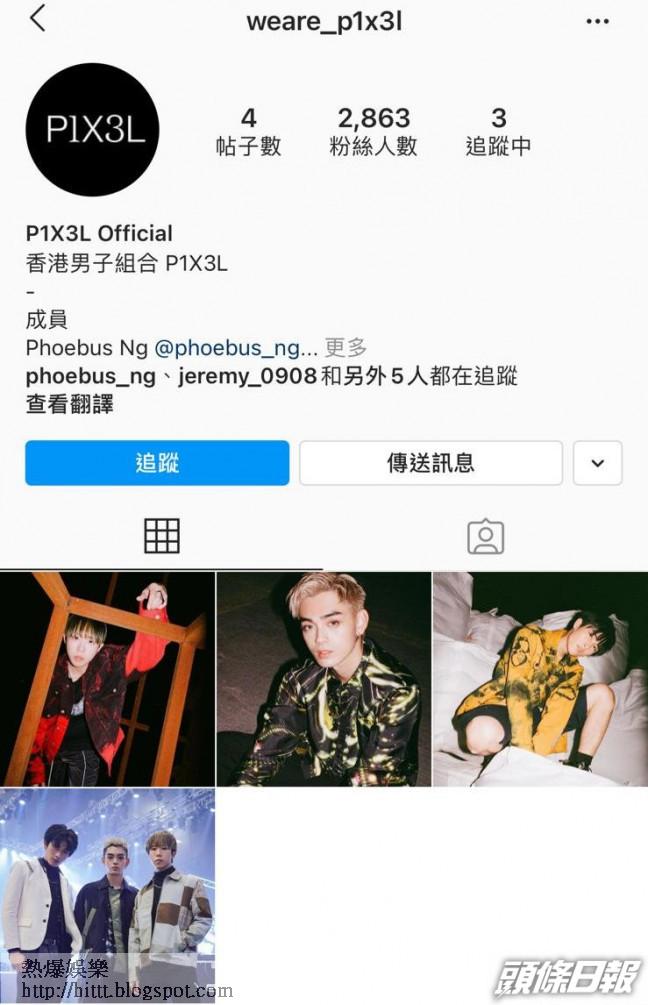This screenshot has height=1005, width=648.
Task: View the 粉絲人數 followers list
Action: [x=374, y=132]
